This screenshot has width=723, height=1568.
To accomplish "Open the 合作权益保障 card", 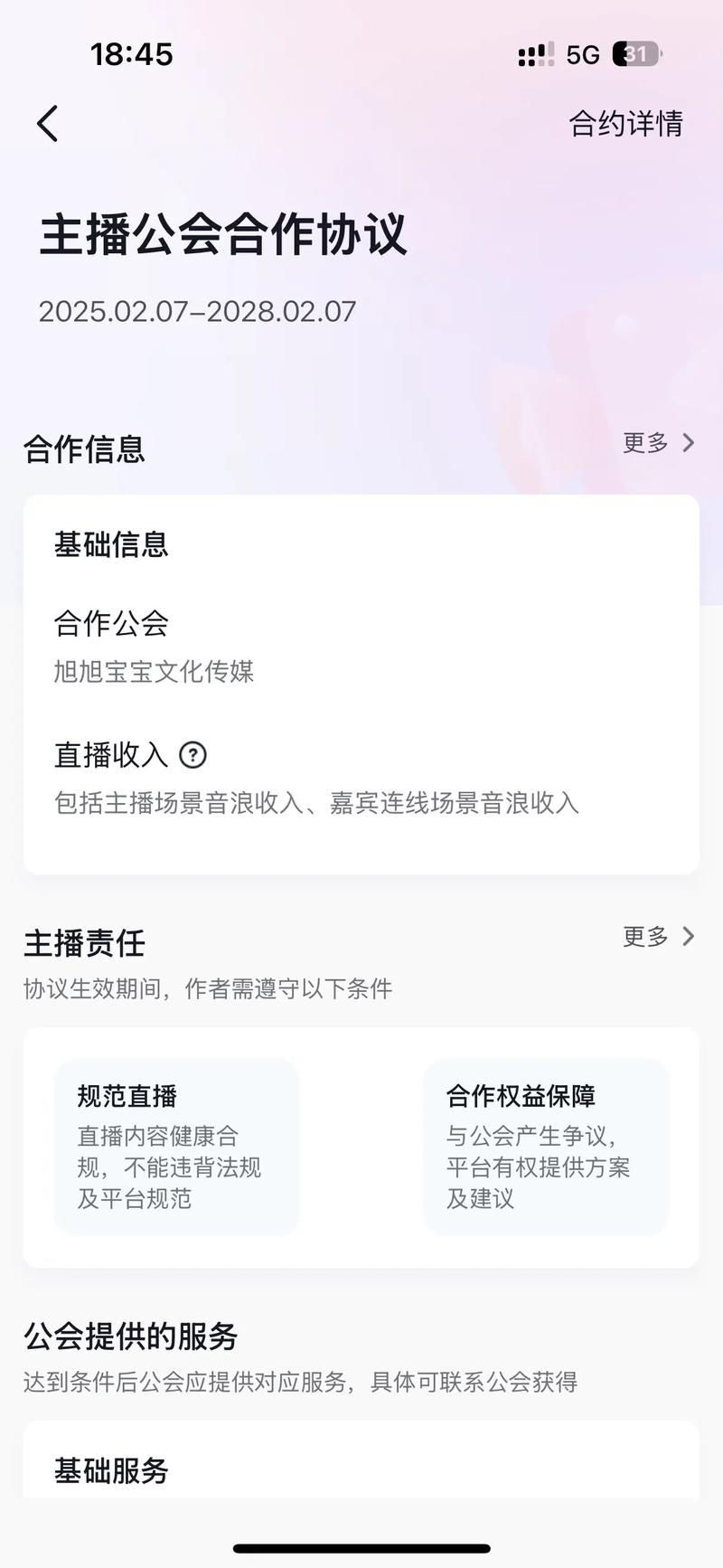I will pyautogui.click(x=545, y=1147).
